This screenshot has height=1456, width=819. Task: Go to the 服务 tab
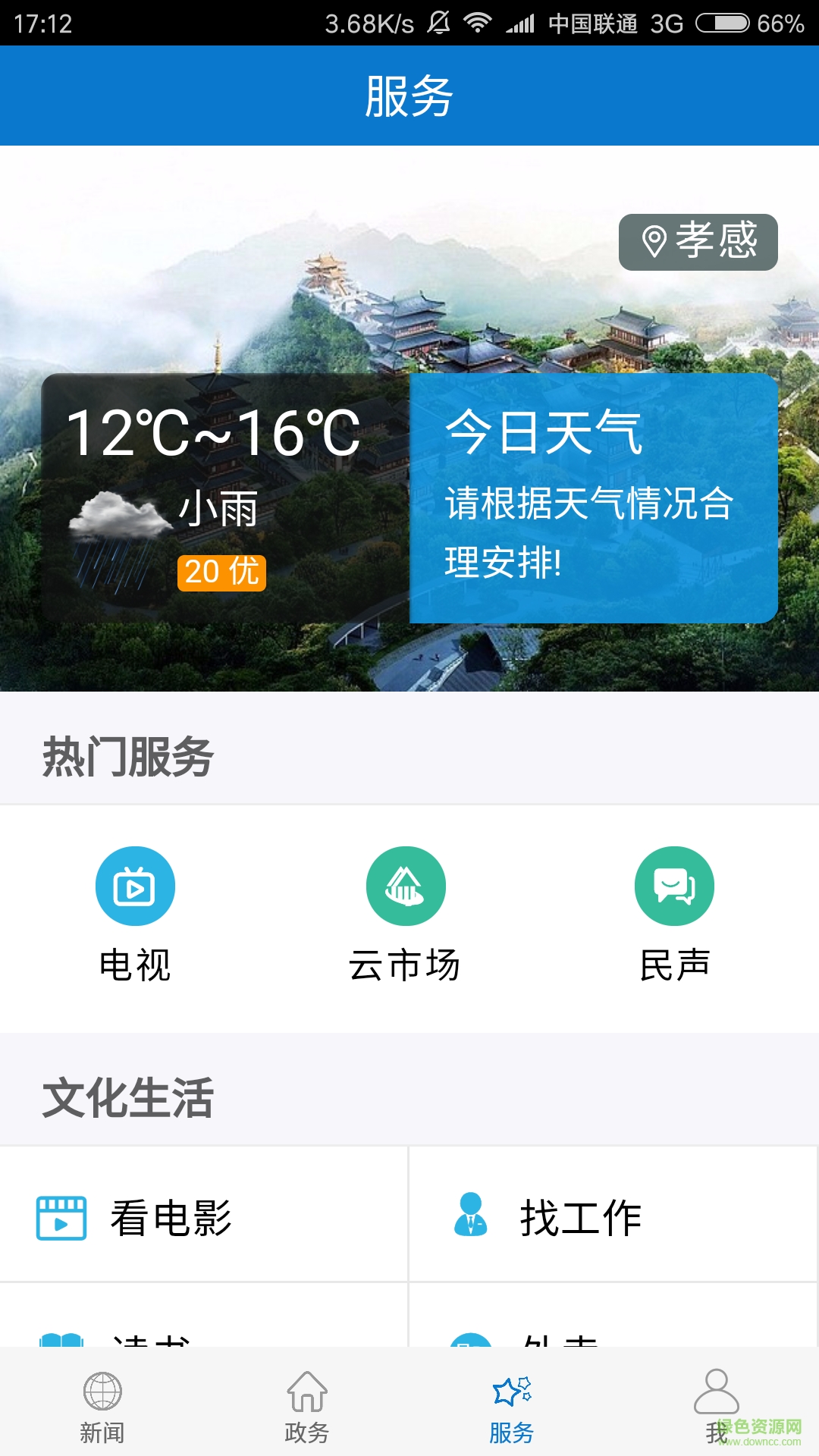click(512, 1407)
